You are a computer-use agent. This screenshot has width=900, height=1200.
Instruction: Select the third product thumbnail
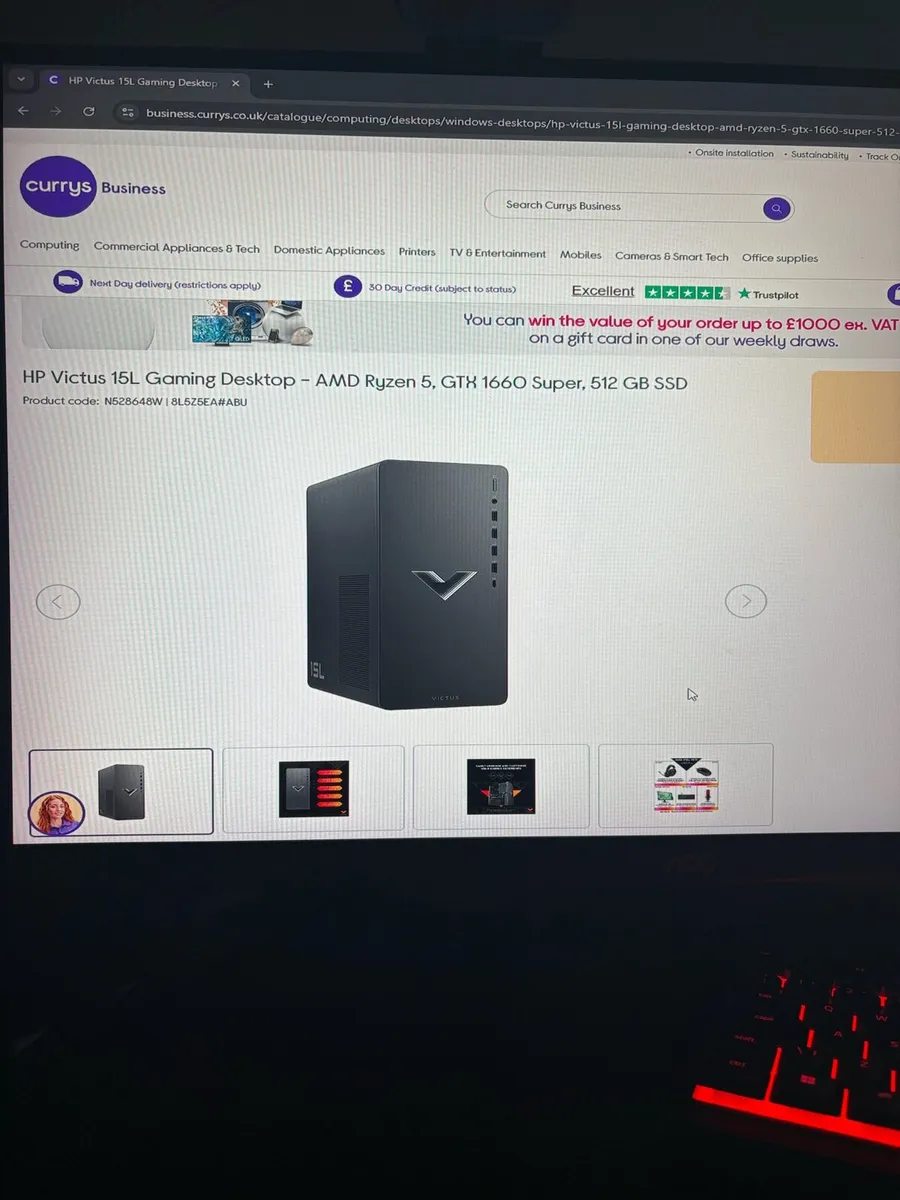(502, 786)
